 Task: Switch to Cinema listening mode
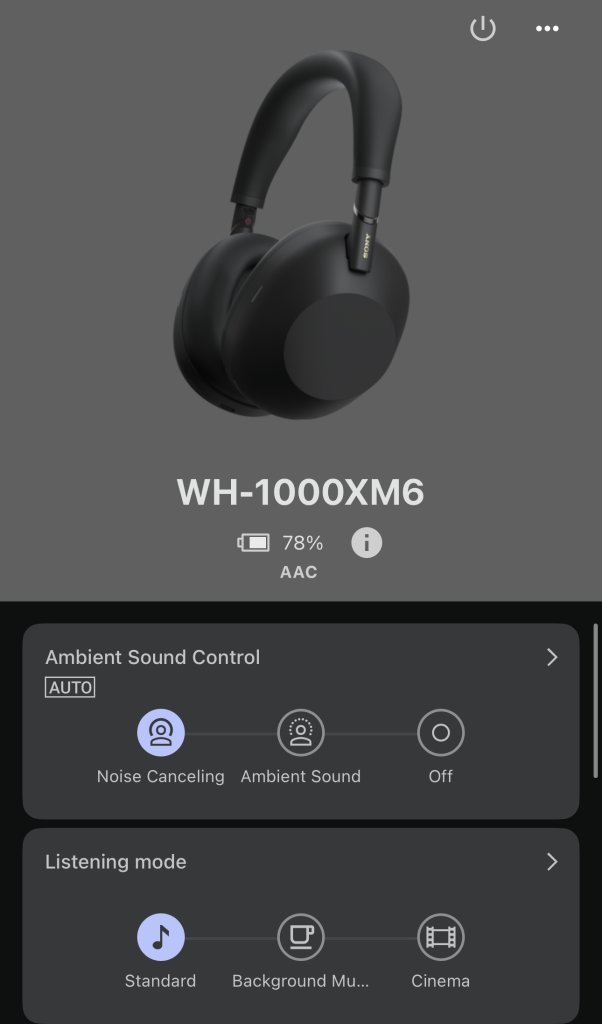(x=440, y=938)
